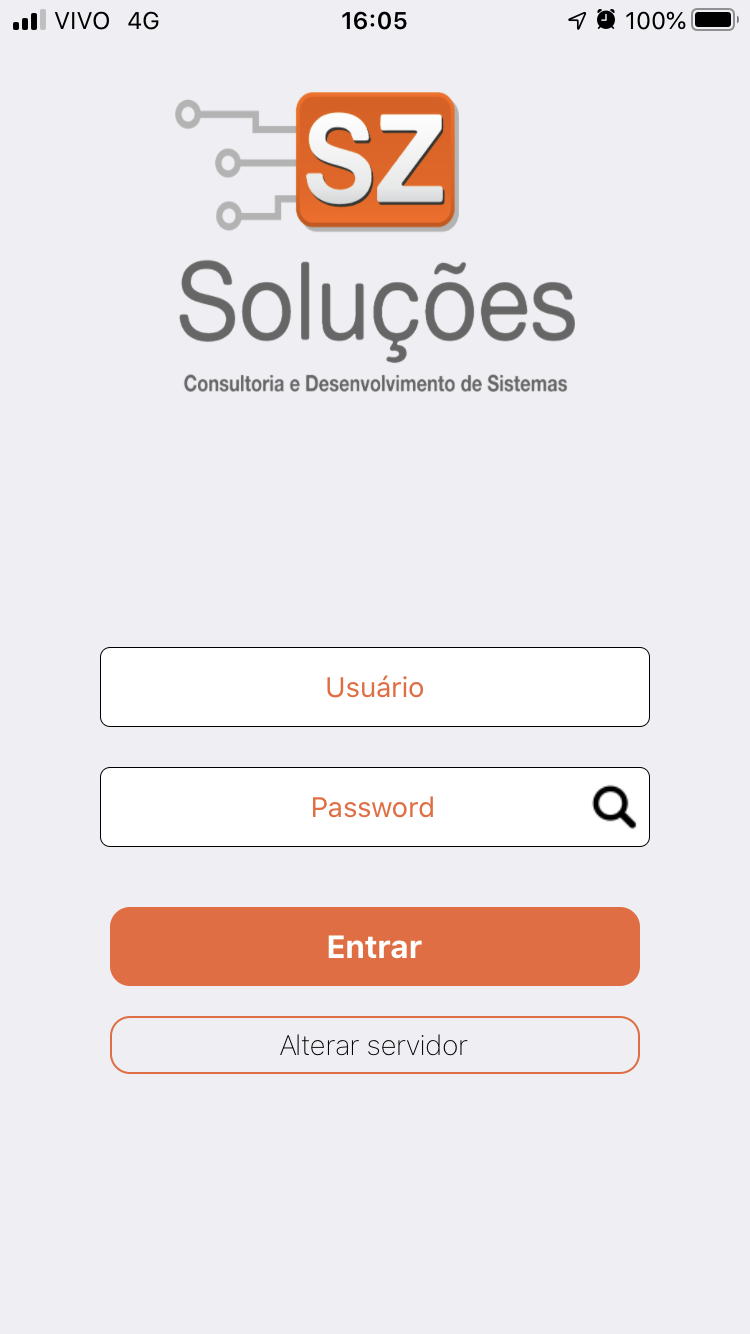This screenshot has width=750, height=1334.
Task: Open Alterar servidor option
Action: [375, 1045]
